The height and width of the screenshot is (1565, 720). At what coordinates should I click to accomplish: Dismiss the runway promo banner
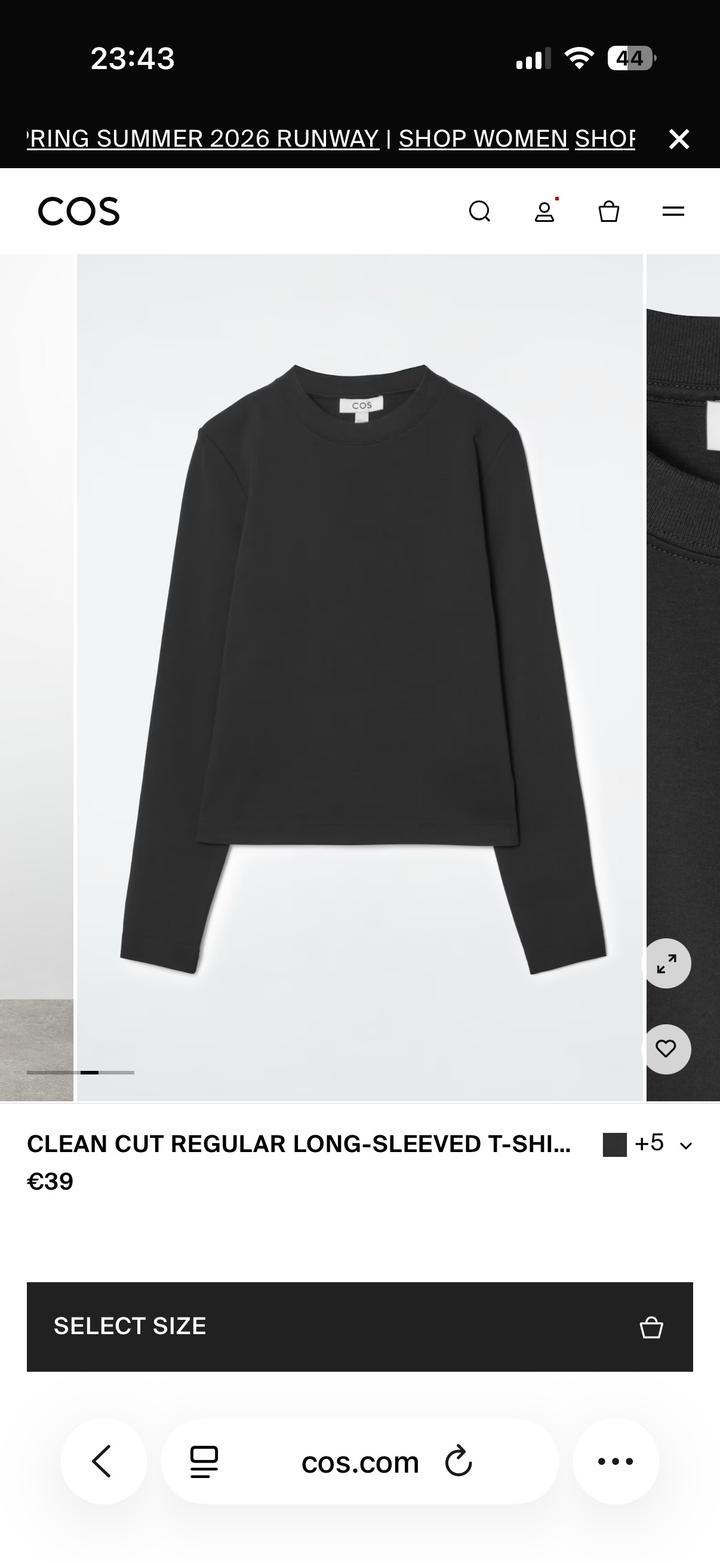click(679, 139)
